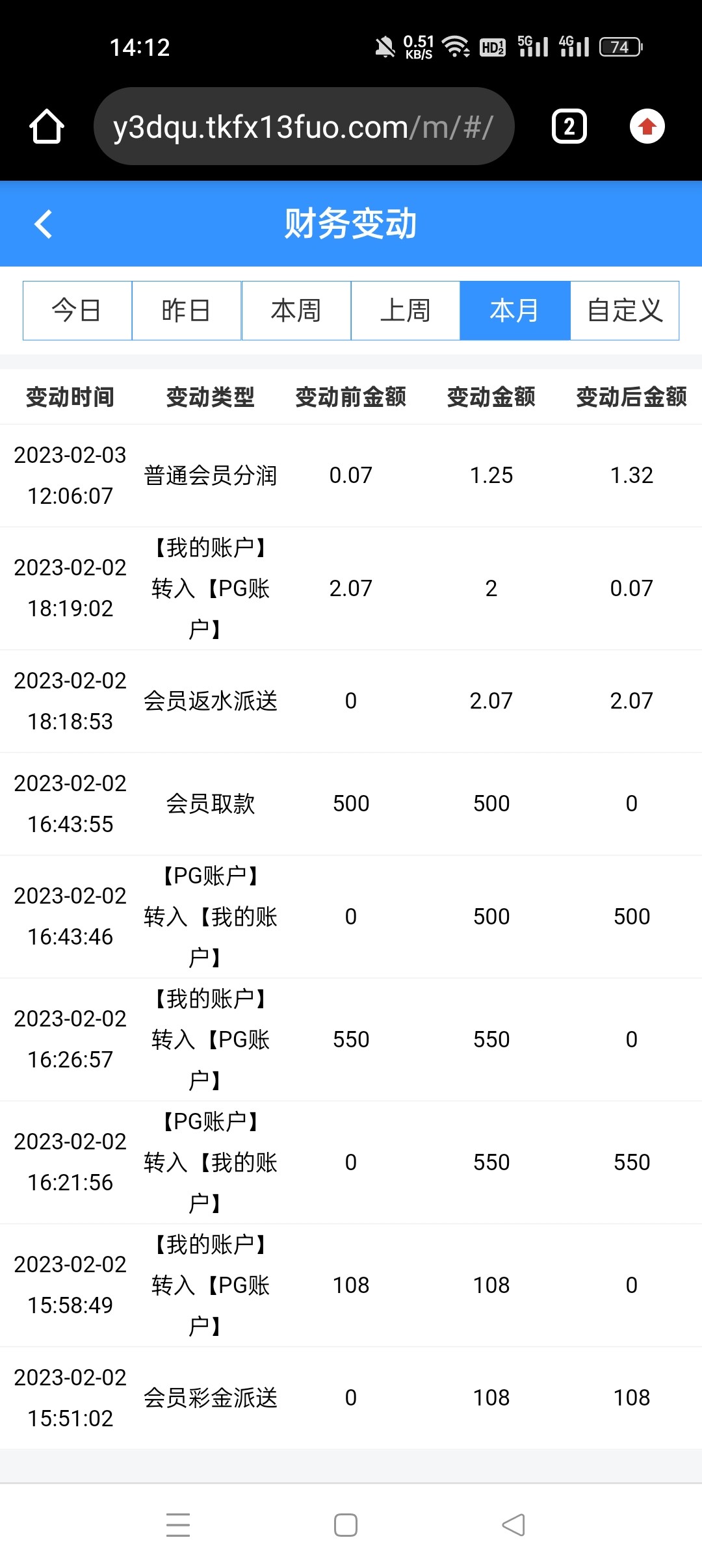702x1568 pixels.
Task: Switch to the 上周 tab
Action: (x=406, y=311)
